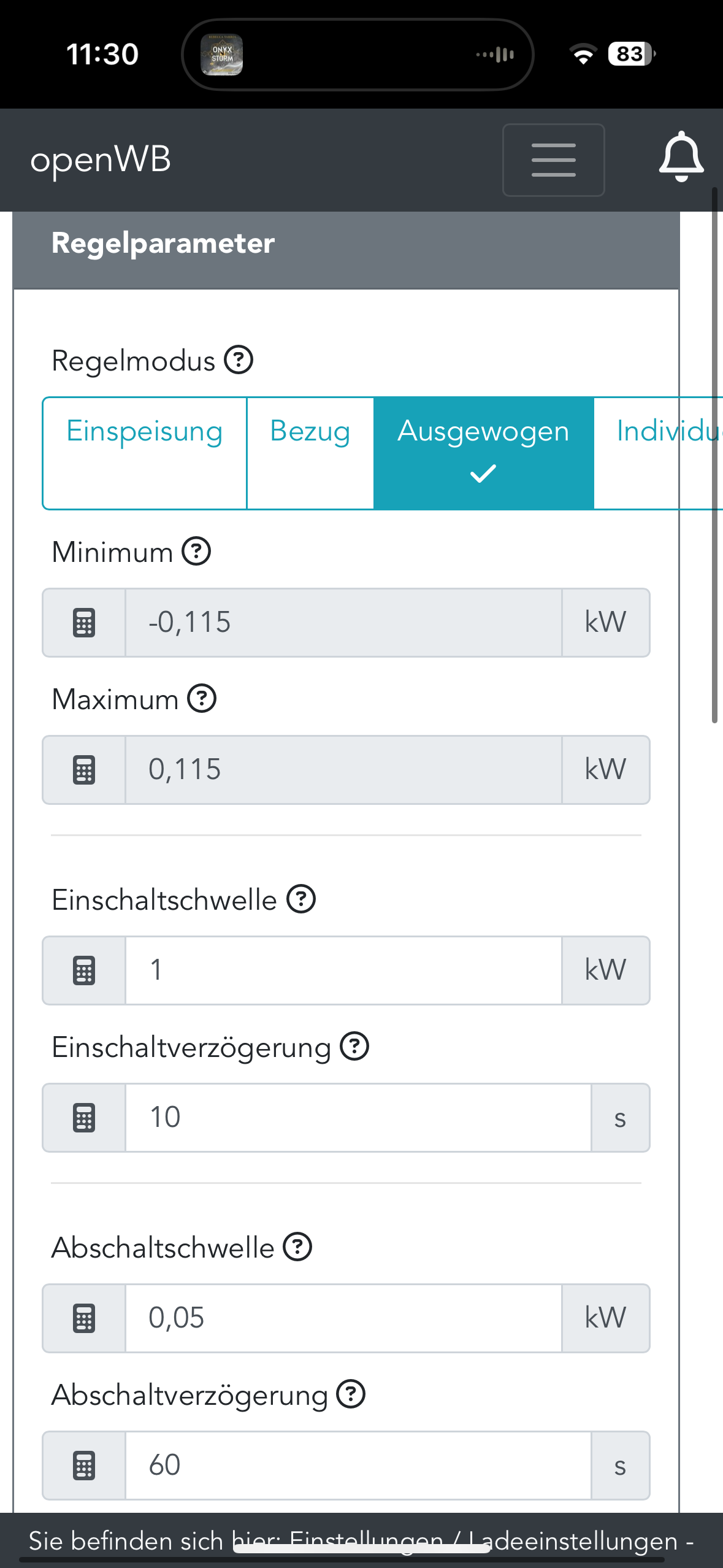
Task: Edit the Einschaltverzögerung seconds field
Action: (x=358, y=1118)
